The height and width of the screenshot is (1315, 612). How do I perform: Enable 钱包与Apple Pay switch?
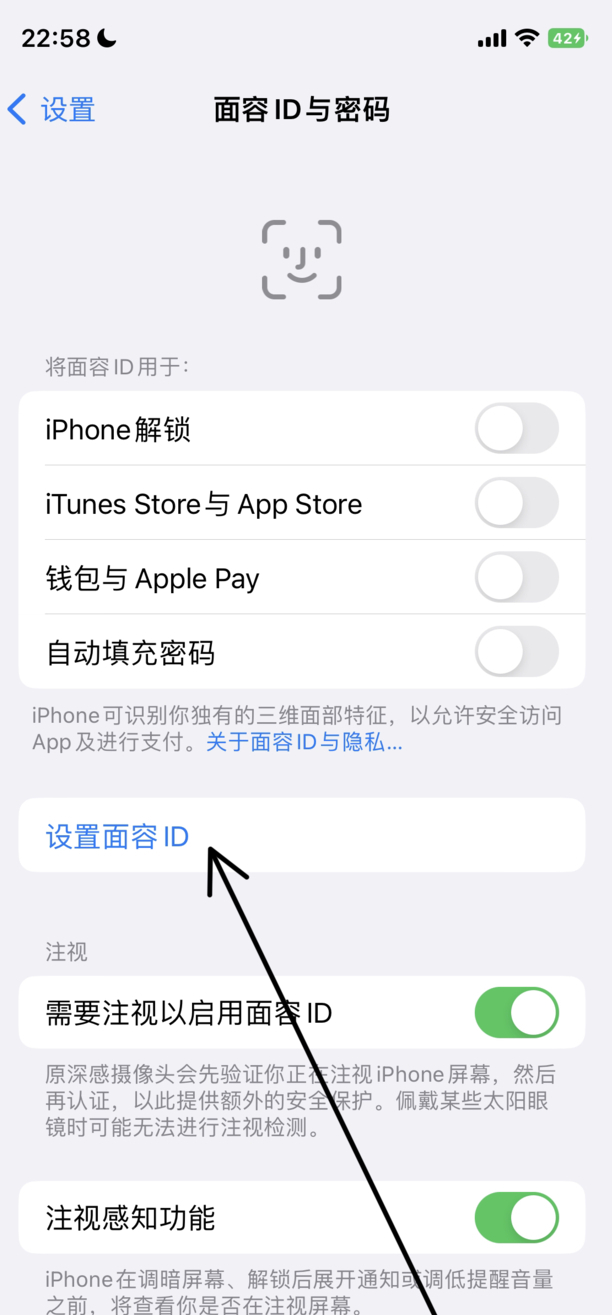[x=516, y=578]
